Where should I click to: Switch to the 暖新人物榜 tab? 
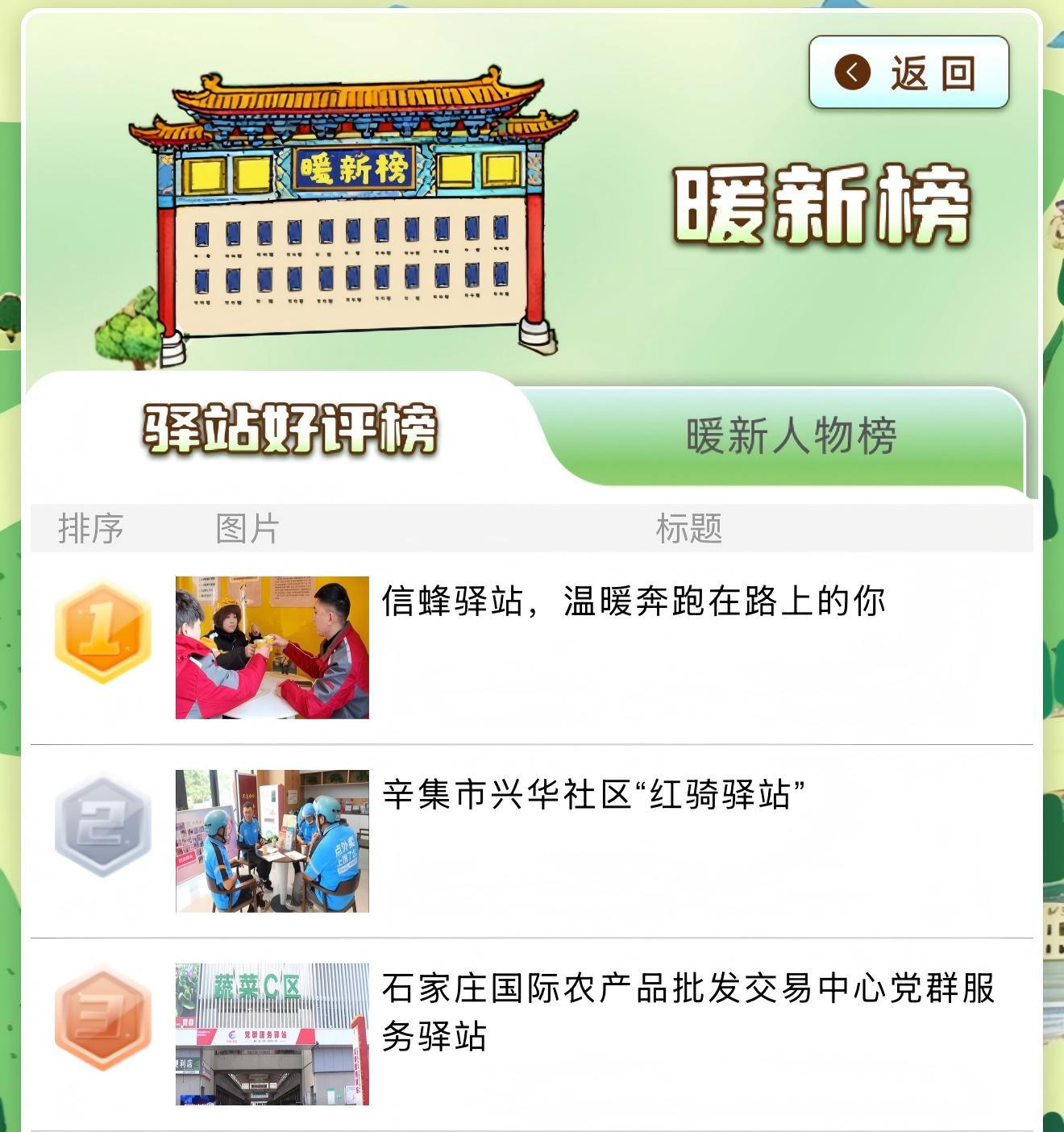coord(791,436)
